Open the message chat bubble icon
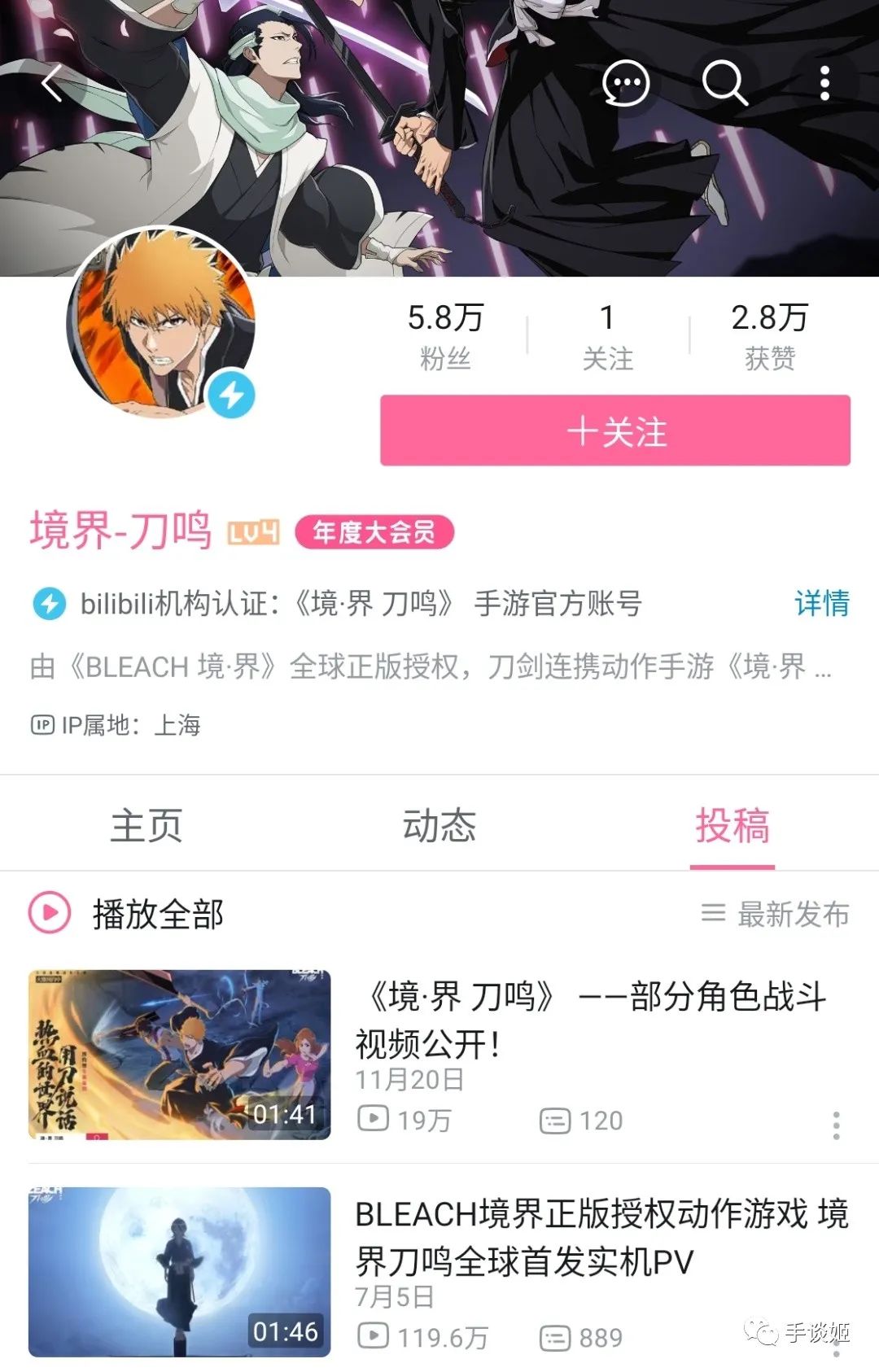Viewport: 879px width, 1372px height. coord(625,83)
